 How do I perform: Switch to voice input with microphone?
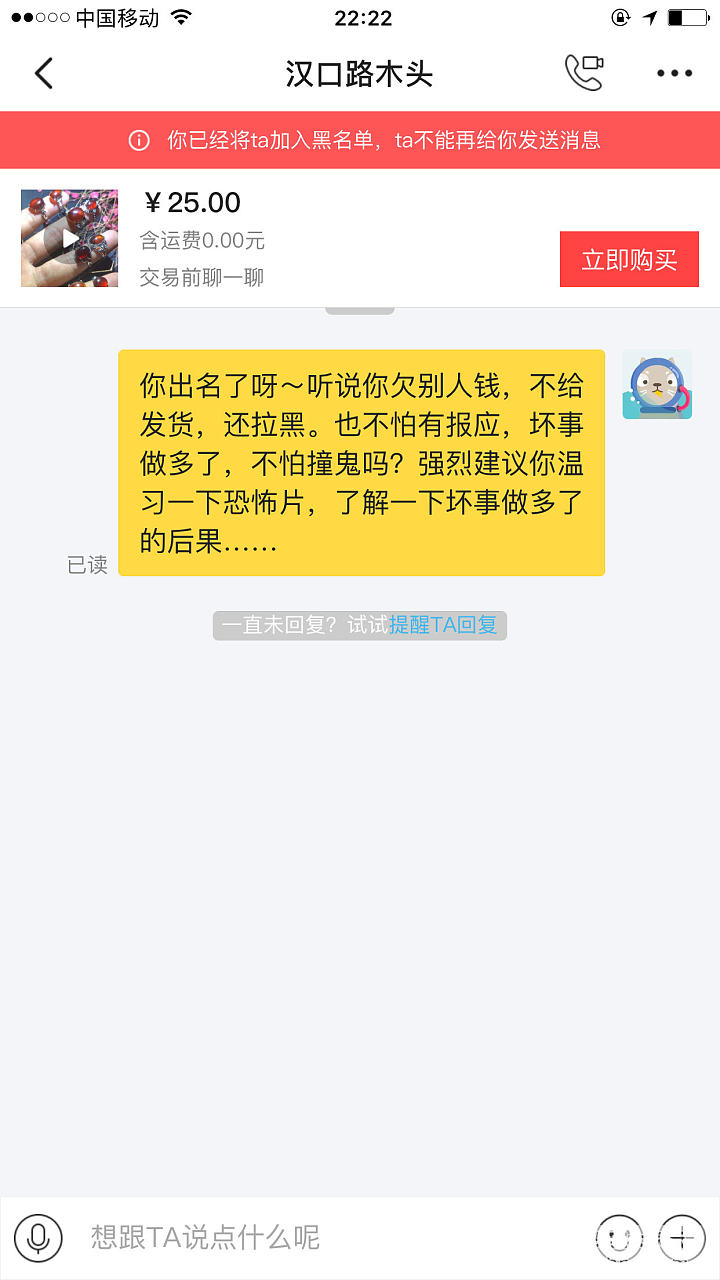38,1238
